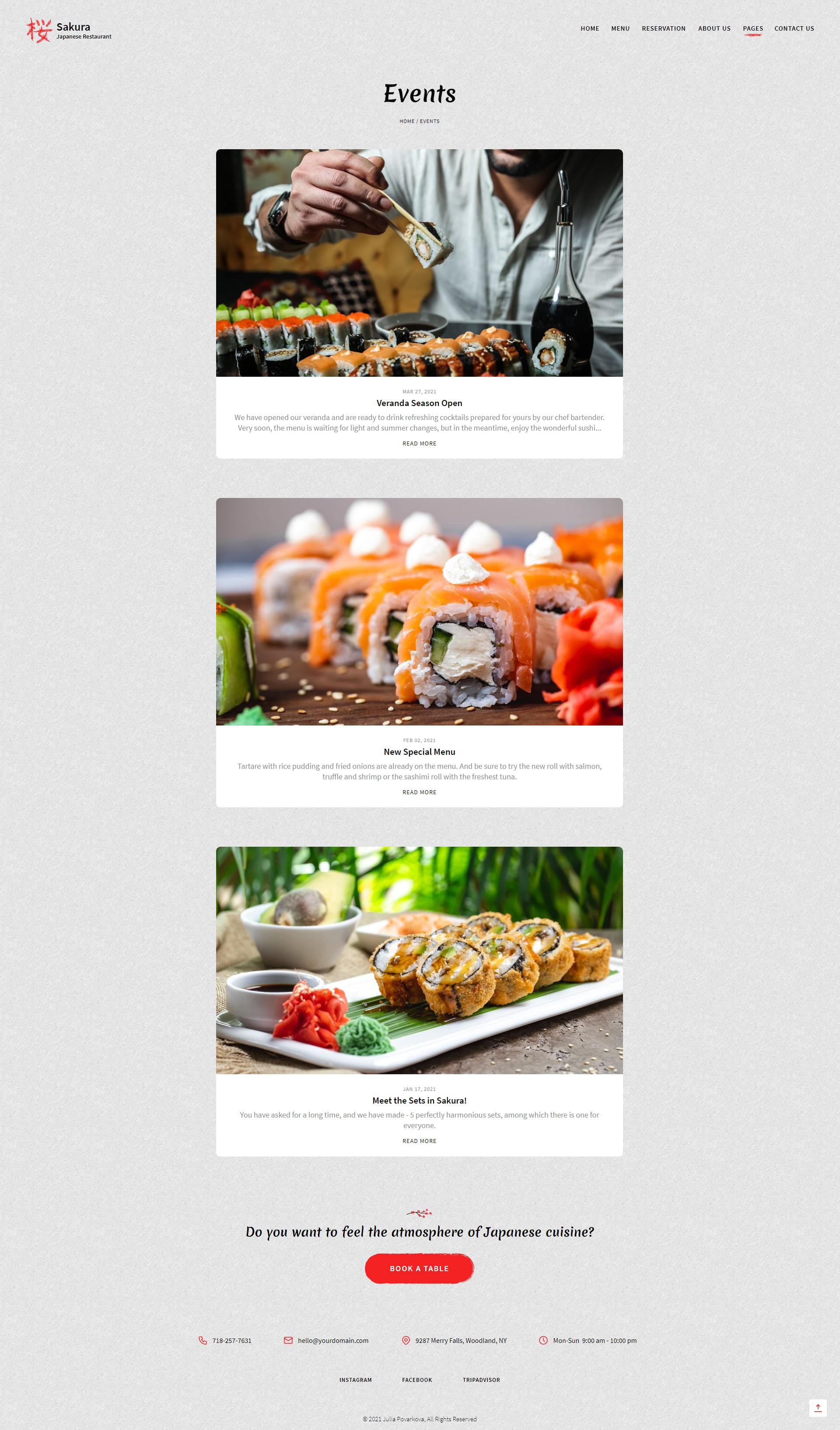This screenshot has height=1430, width=840.
Task: Open the New Special Menu event photo
Action: [419, 611]
